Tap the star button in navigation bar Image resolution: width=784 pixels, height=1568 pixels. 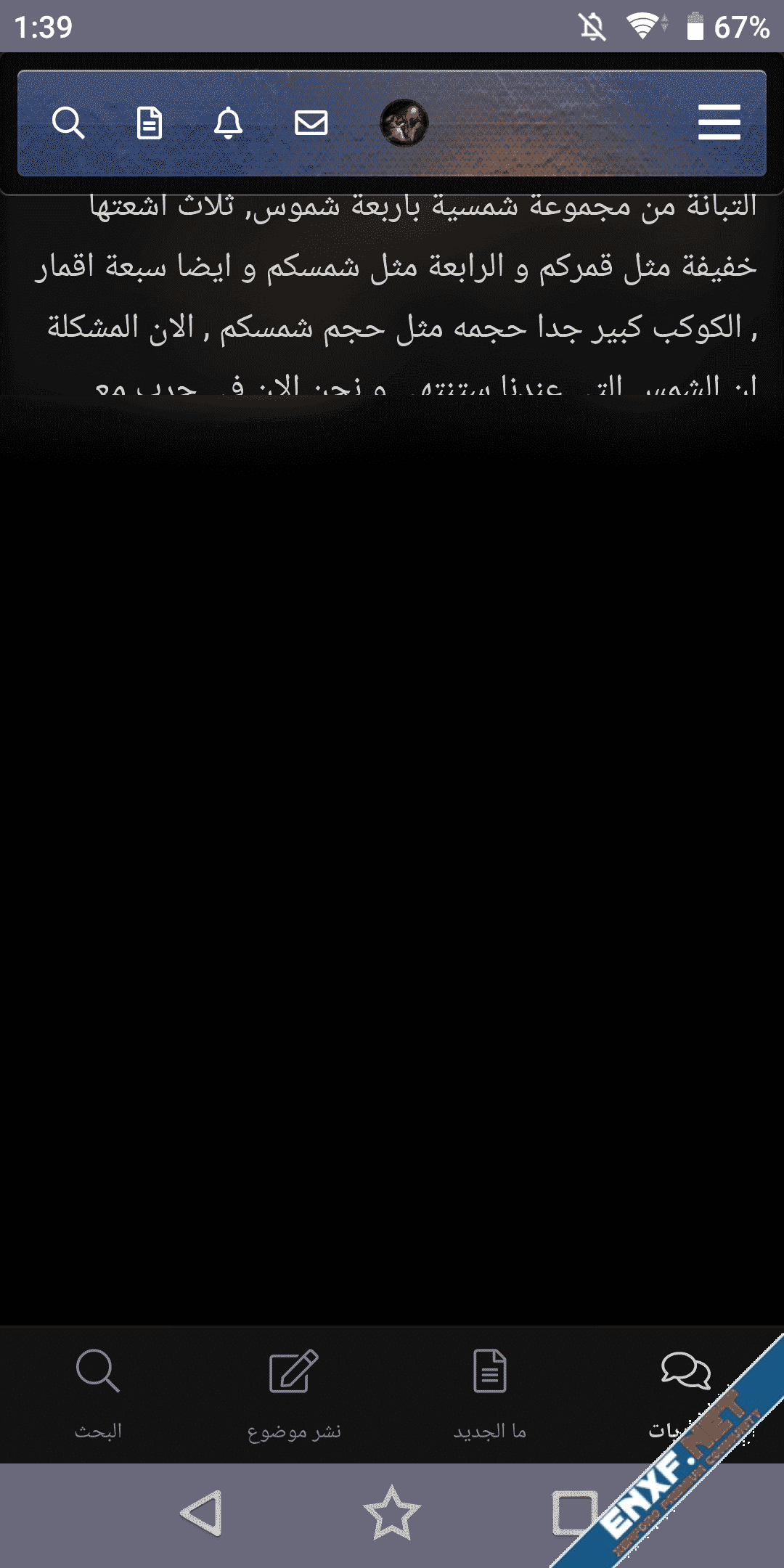click(x=392, y=1514)
